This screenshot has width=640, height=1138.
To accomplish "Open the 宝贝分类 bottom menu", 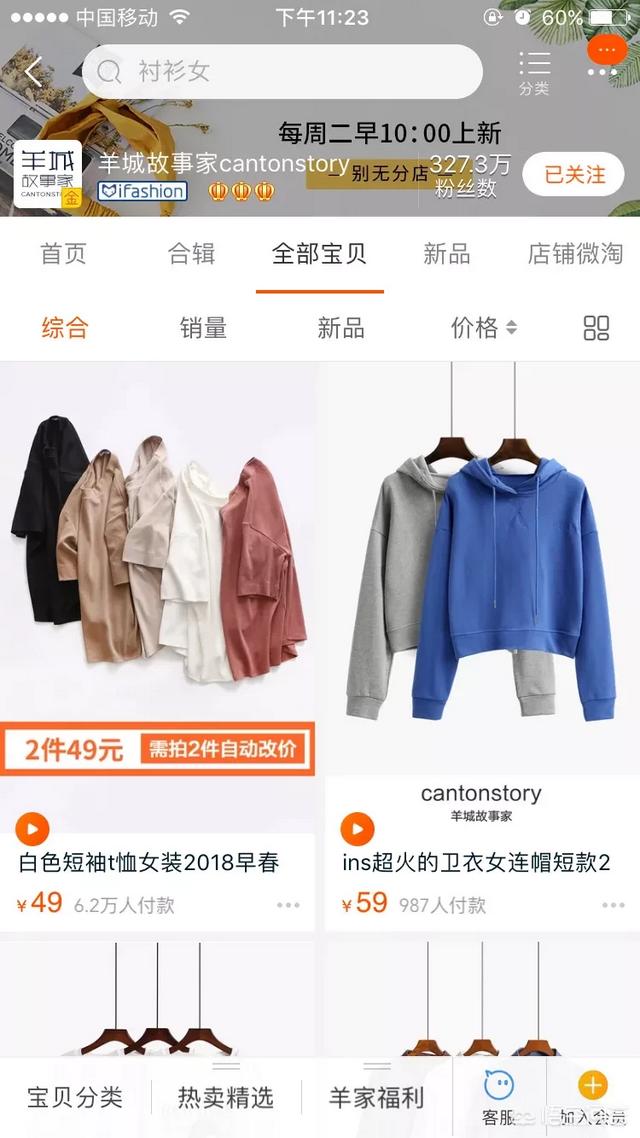I will tap(75, 1097).
